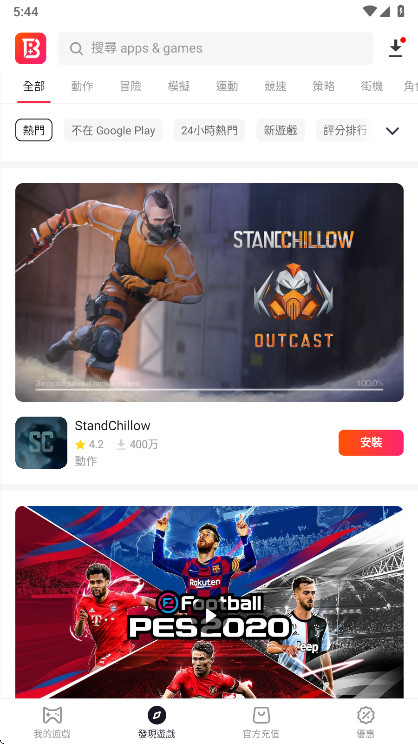Open the 優惠 tab in bottom navigation
Screen dimensions: 418x744
click(x=366, y=722)
